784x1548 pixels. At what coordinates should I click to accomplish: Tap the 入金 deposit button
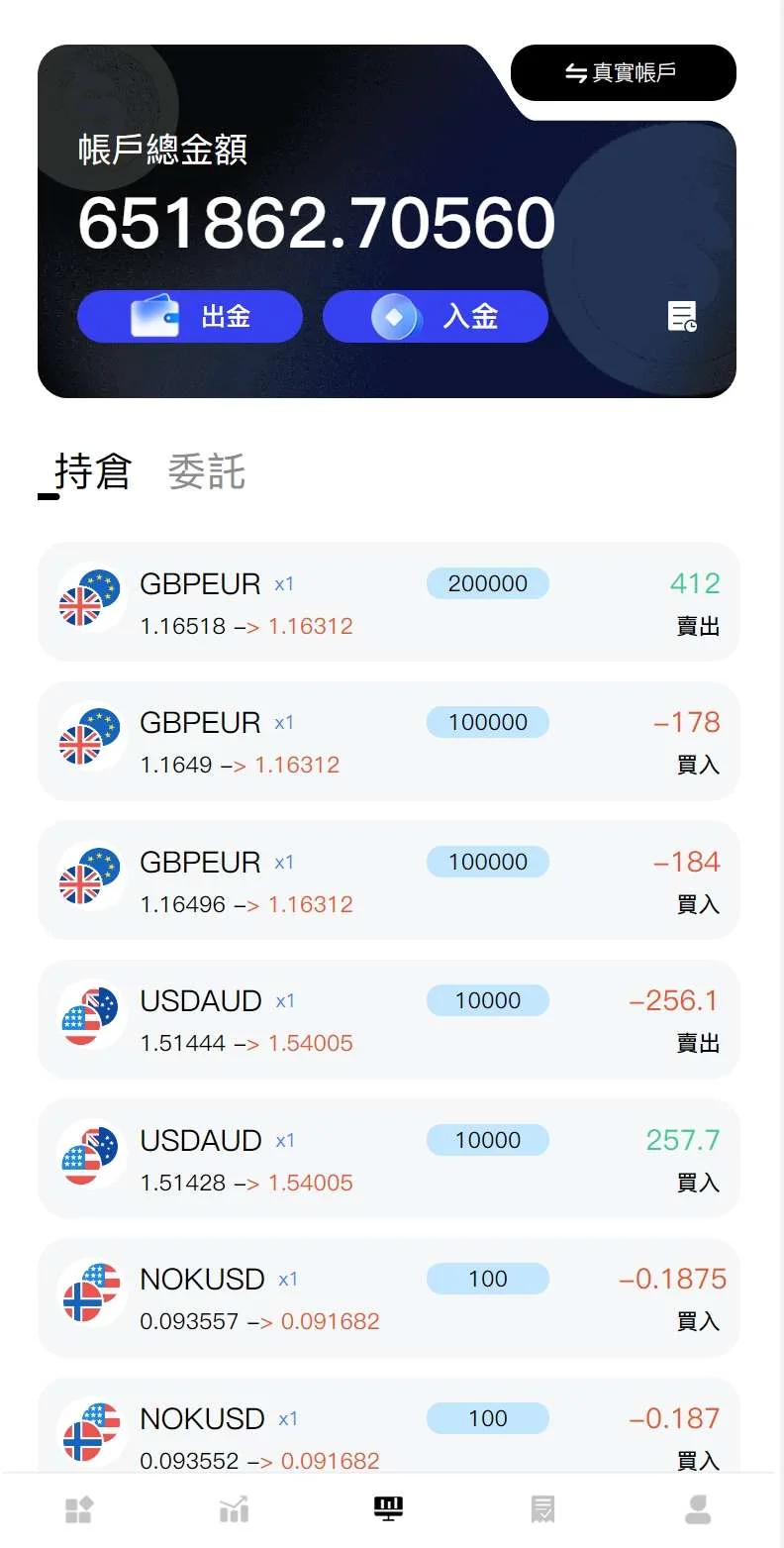click(436, 317)
